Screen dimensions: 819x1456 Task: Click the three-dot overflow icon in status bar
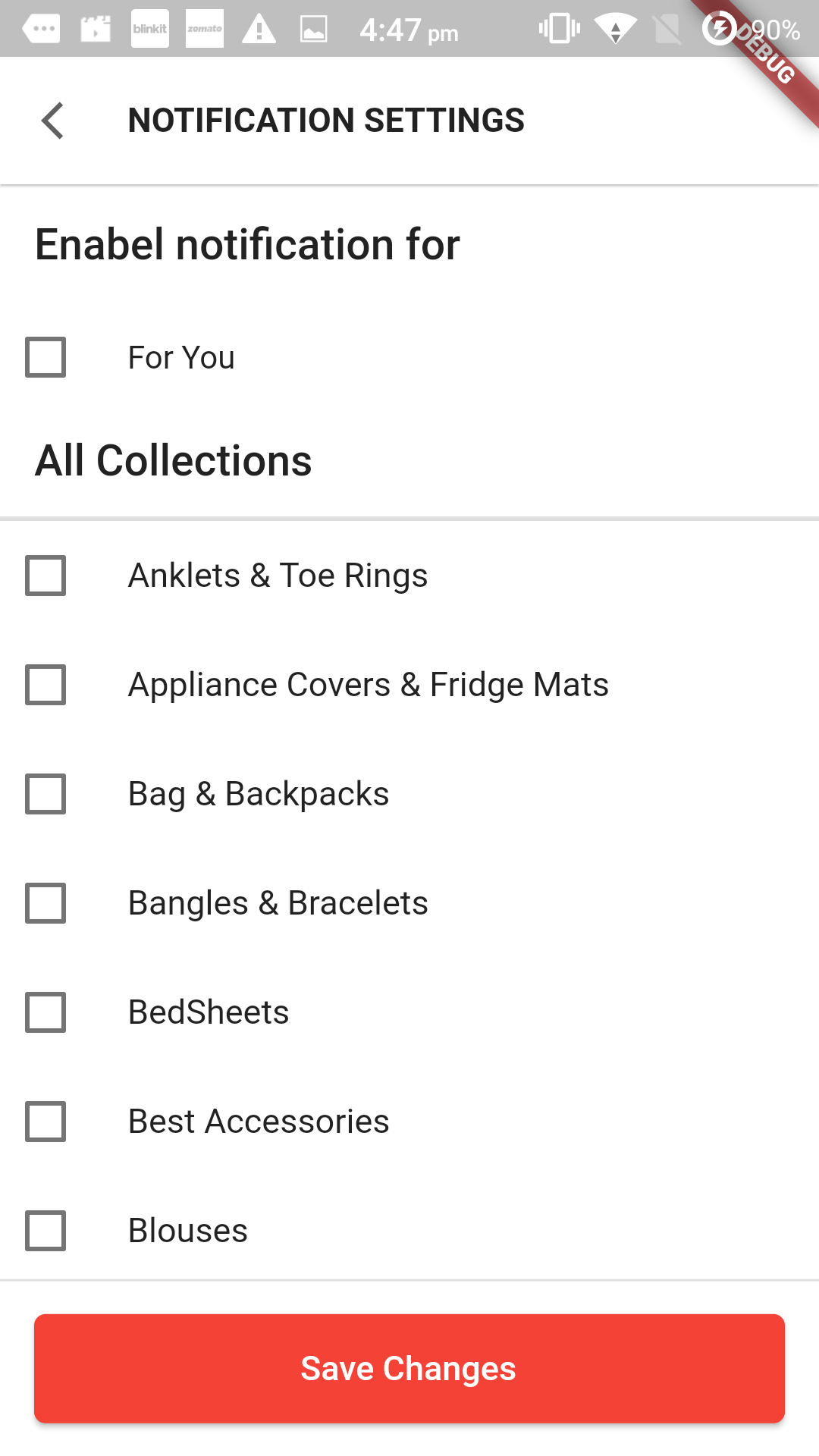tap(43, 29)
